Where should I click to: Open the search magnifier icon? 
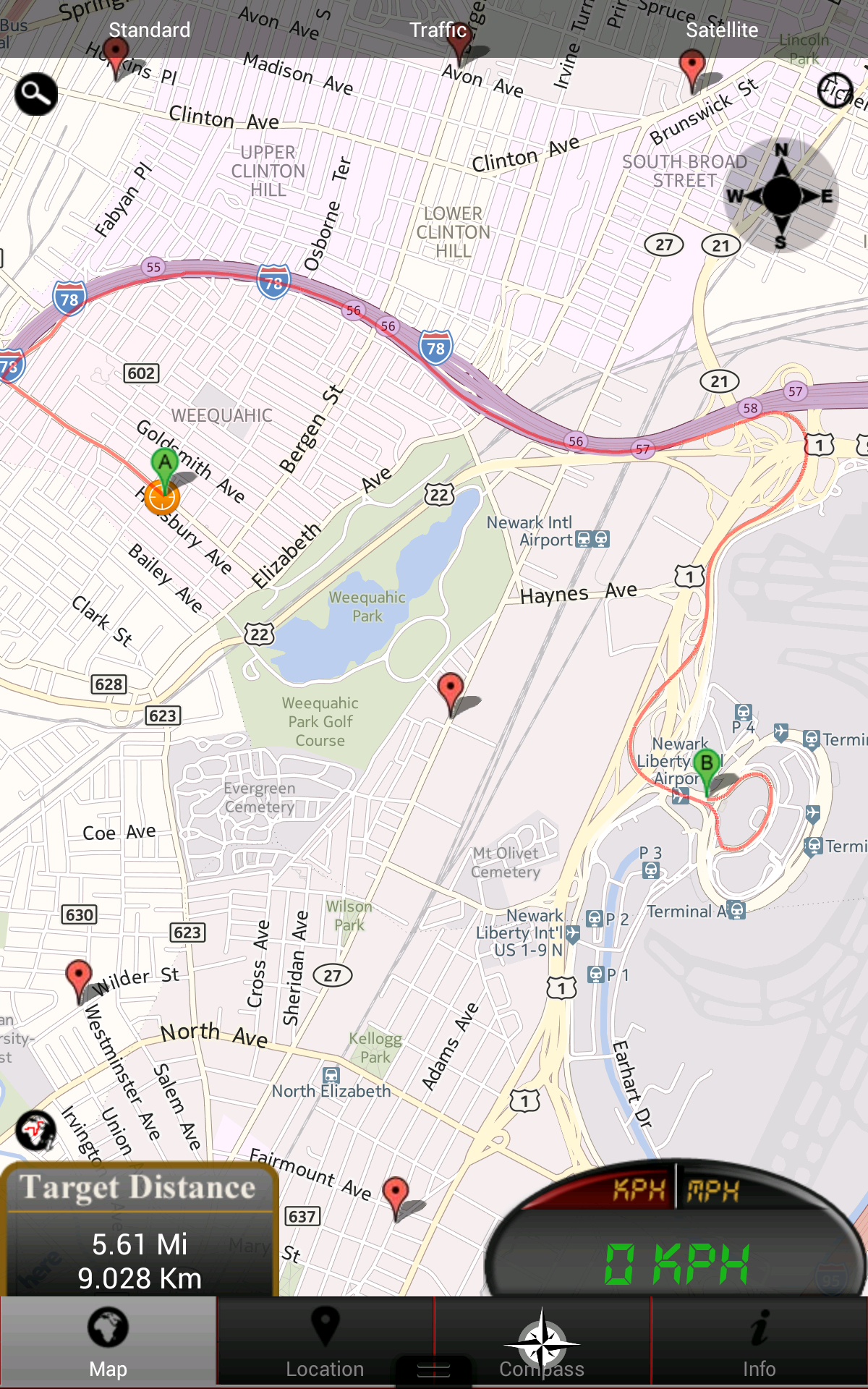pyautogui.click(x=35, y=93)
